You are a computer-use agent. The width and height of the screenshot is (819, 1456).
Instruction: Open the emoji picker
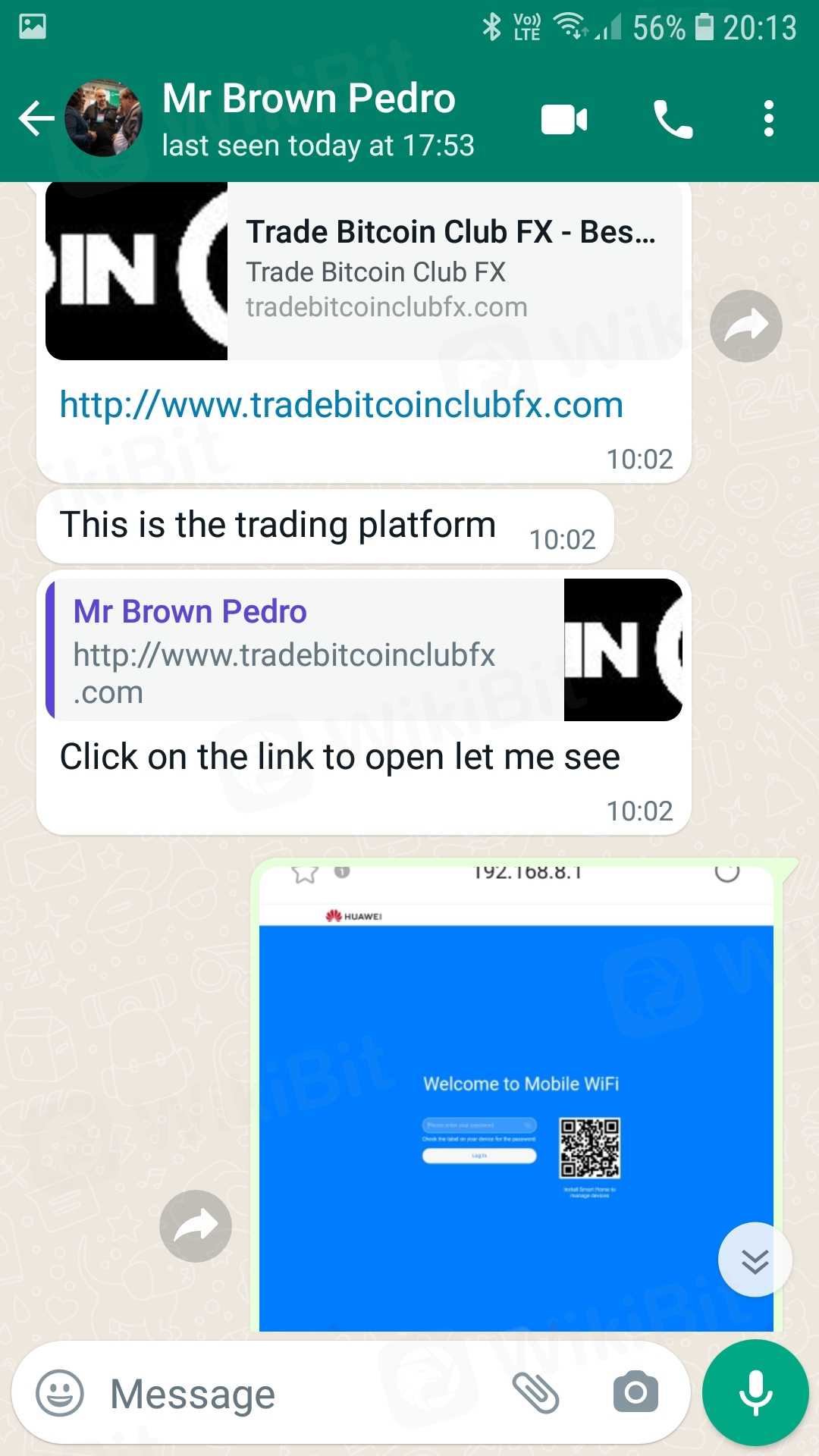(60, 1393)
